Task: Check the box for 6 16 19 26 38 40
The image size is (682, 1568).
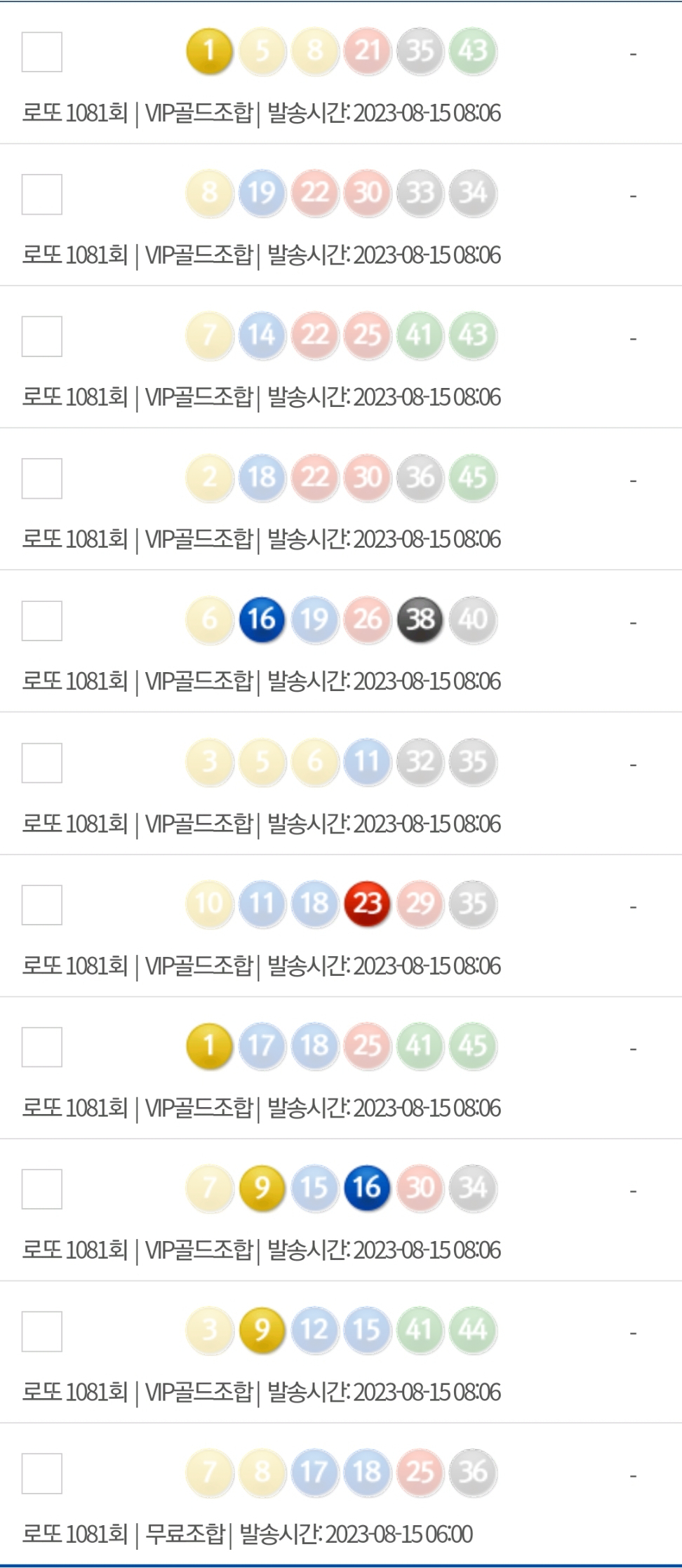Action: (x=42, y=621)
